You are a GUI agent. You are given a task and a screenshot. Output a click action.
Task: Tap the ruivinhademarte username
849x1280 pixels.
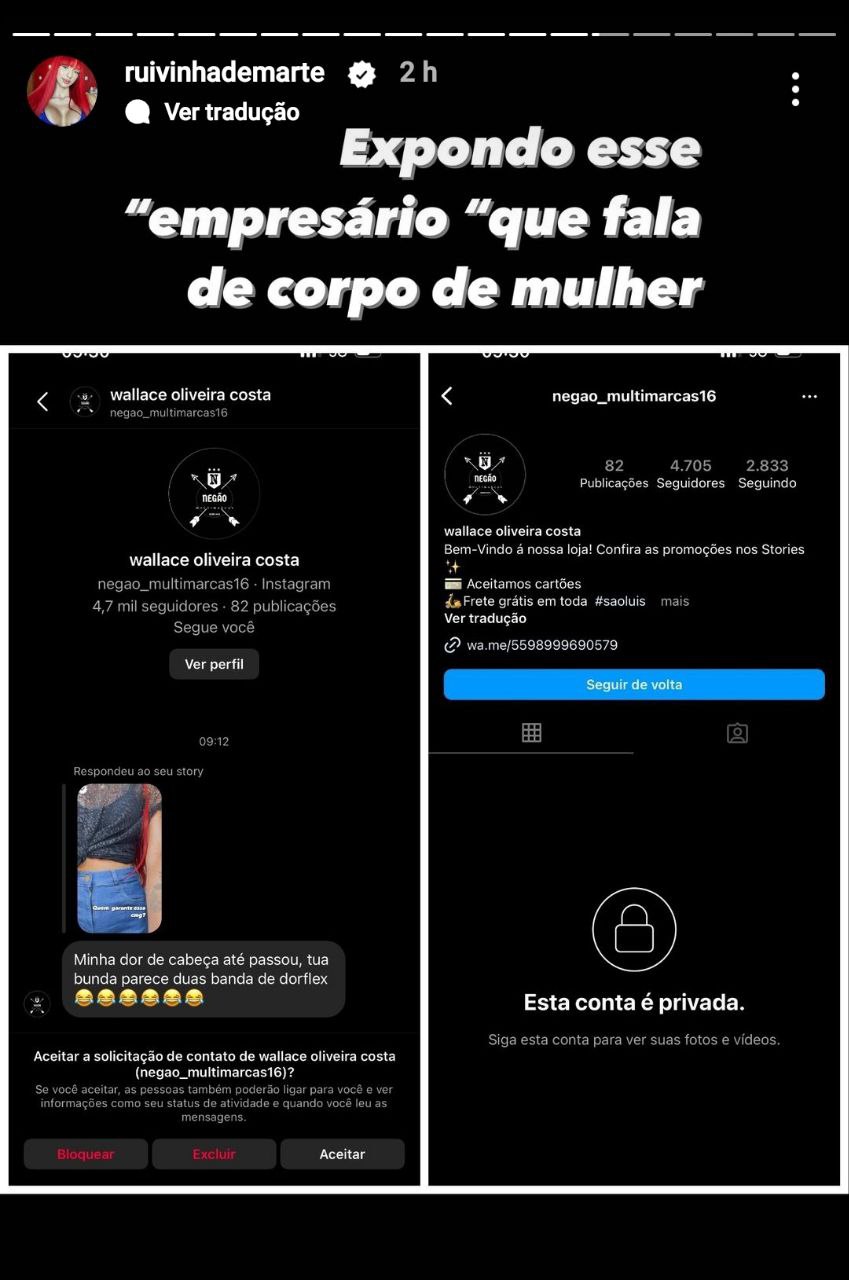pyautogui.click(x=224, y=72)
